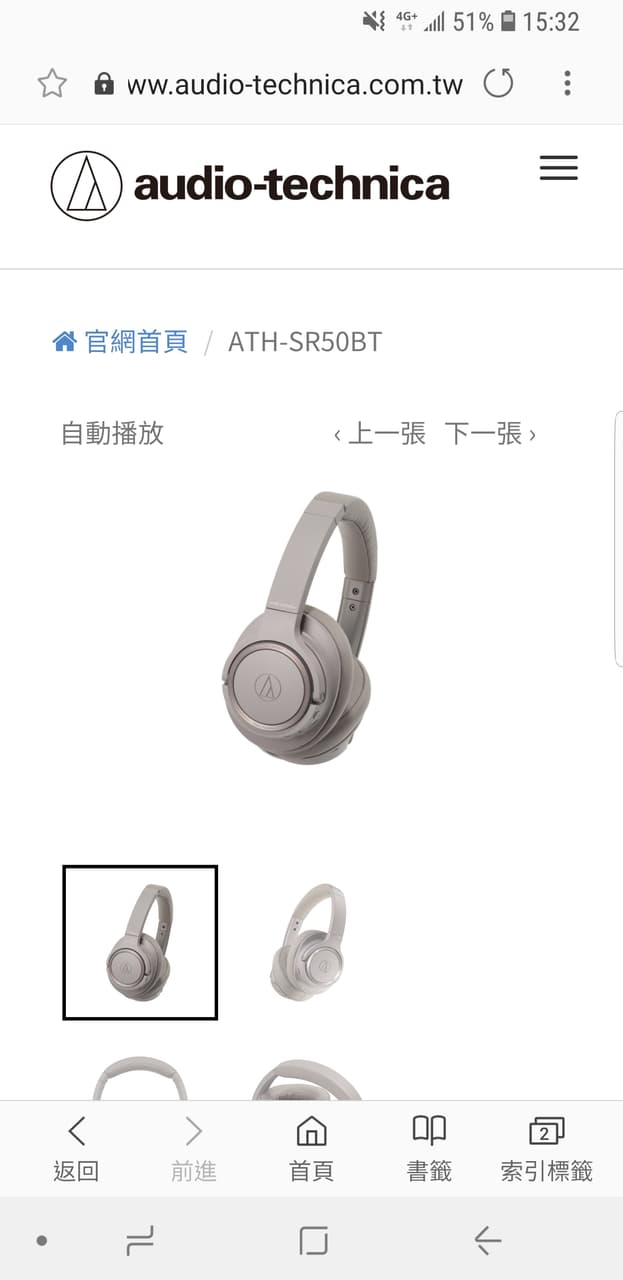Tap the system home button
The width and height of the screenshot is (623, 1280).
coord(313,1241)
